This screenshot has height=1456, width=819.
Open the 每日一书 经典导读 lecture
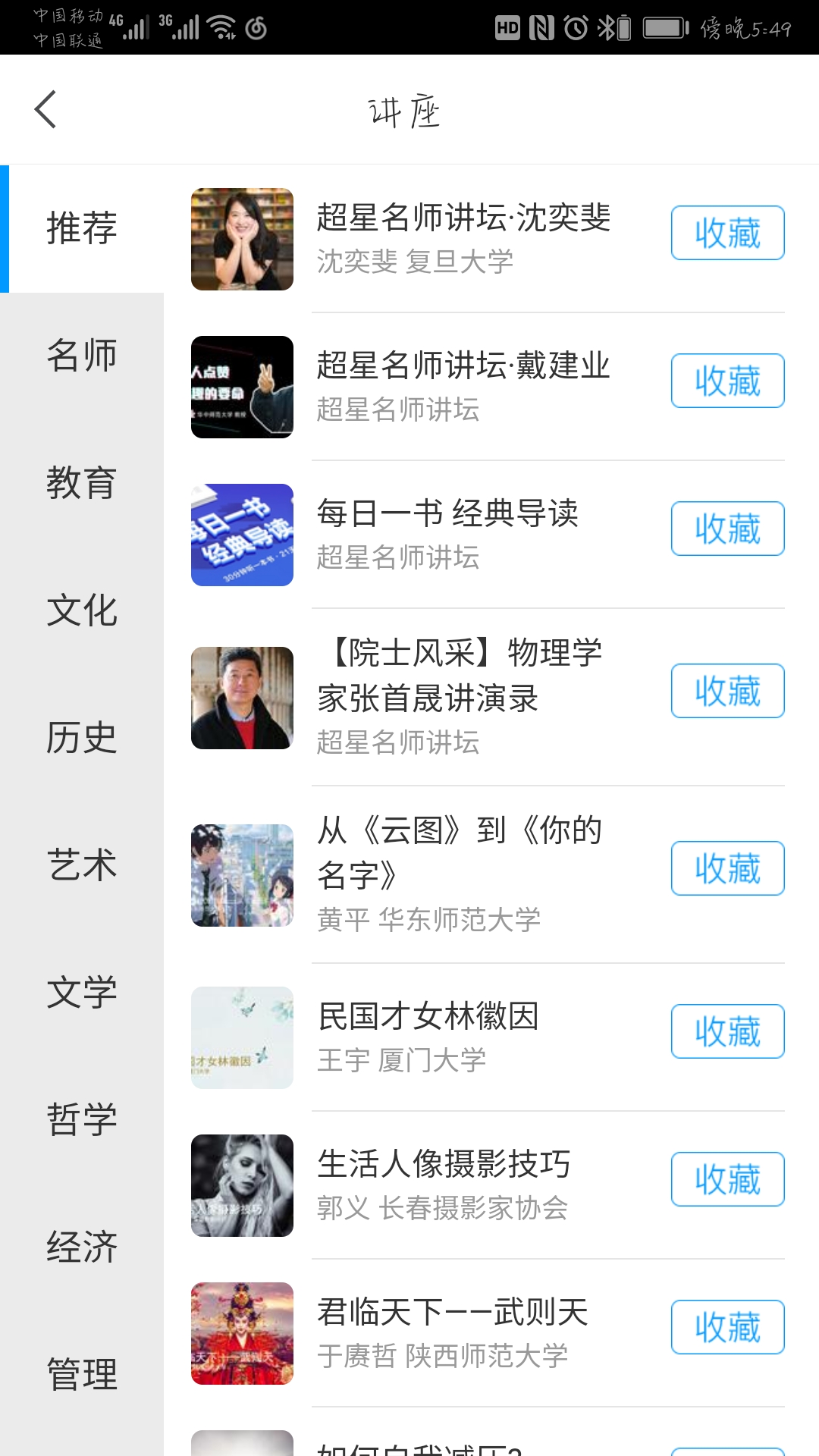(447, 515)
